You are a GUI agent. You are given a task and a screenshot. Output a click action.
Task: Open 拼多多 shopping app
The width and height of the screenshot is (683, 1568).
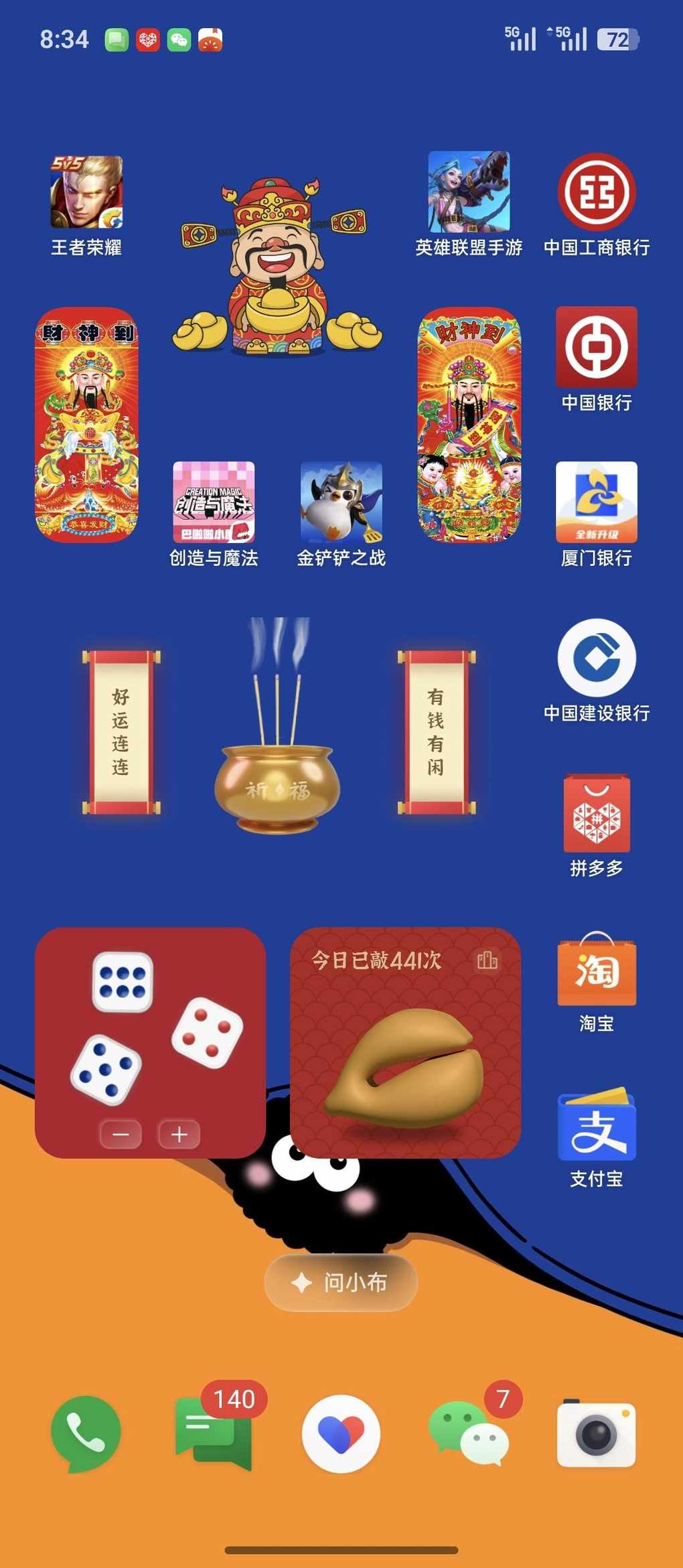click(x=596, y=813)
